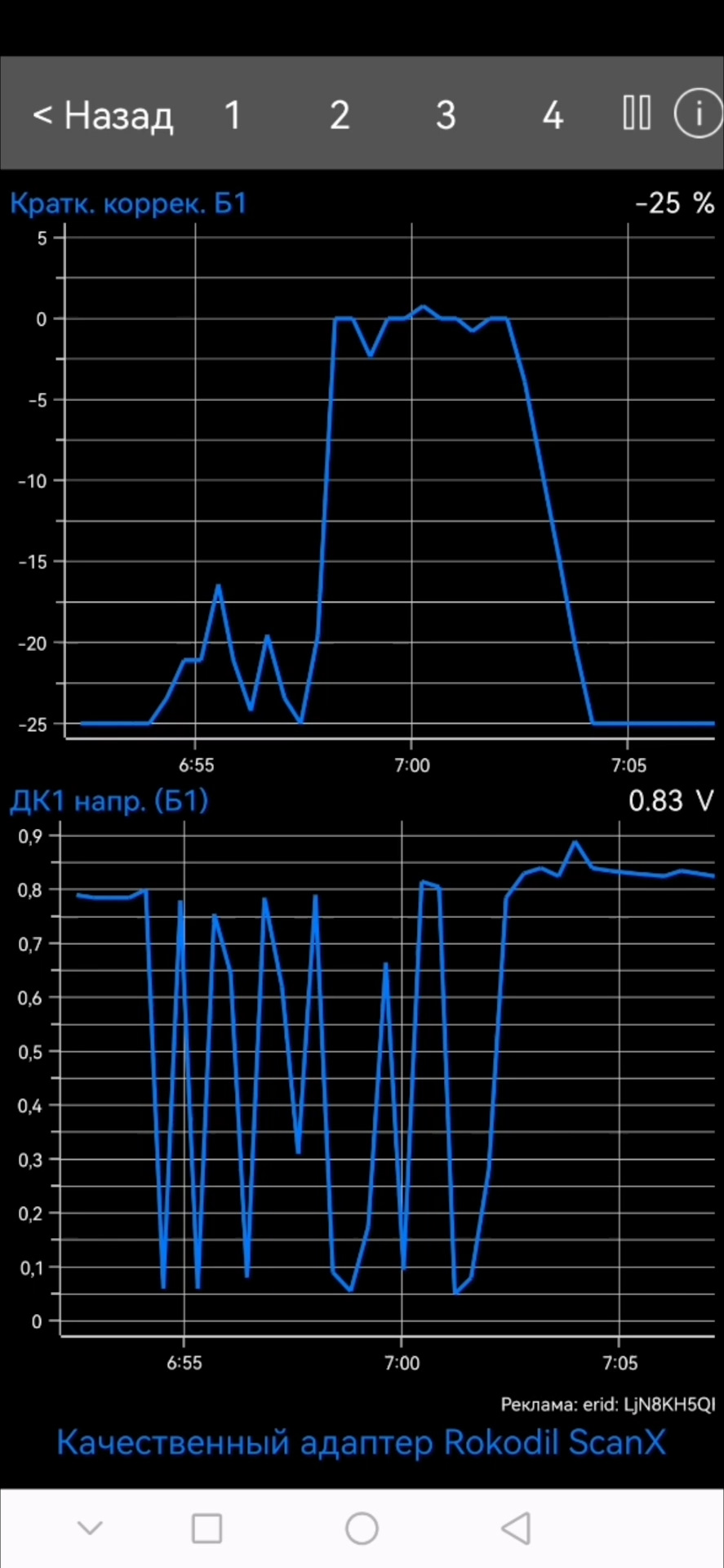Switch to graph page 4
The width and height of the screenshot is (724, 1568).
553,115
